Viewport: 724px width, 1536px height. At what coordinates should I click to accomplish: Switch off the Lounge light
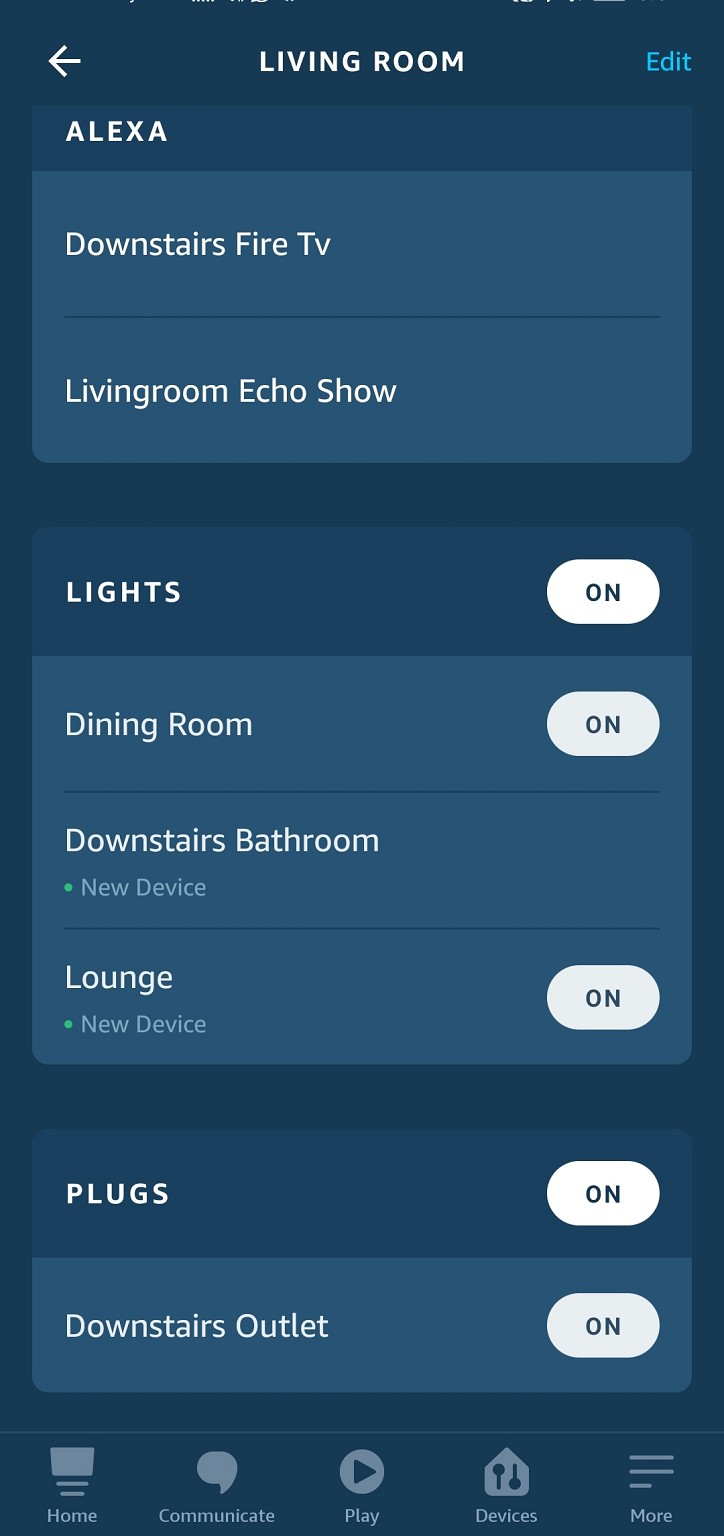click(x=603, y=997)
